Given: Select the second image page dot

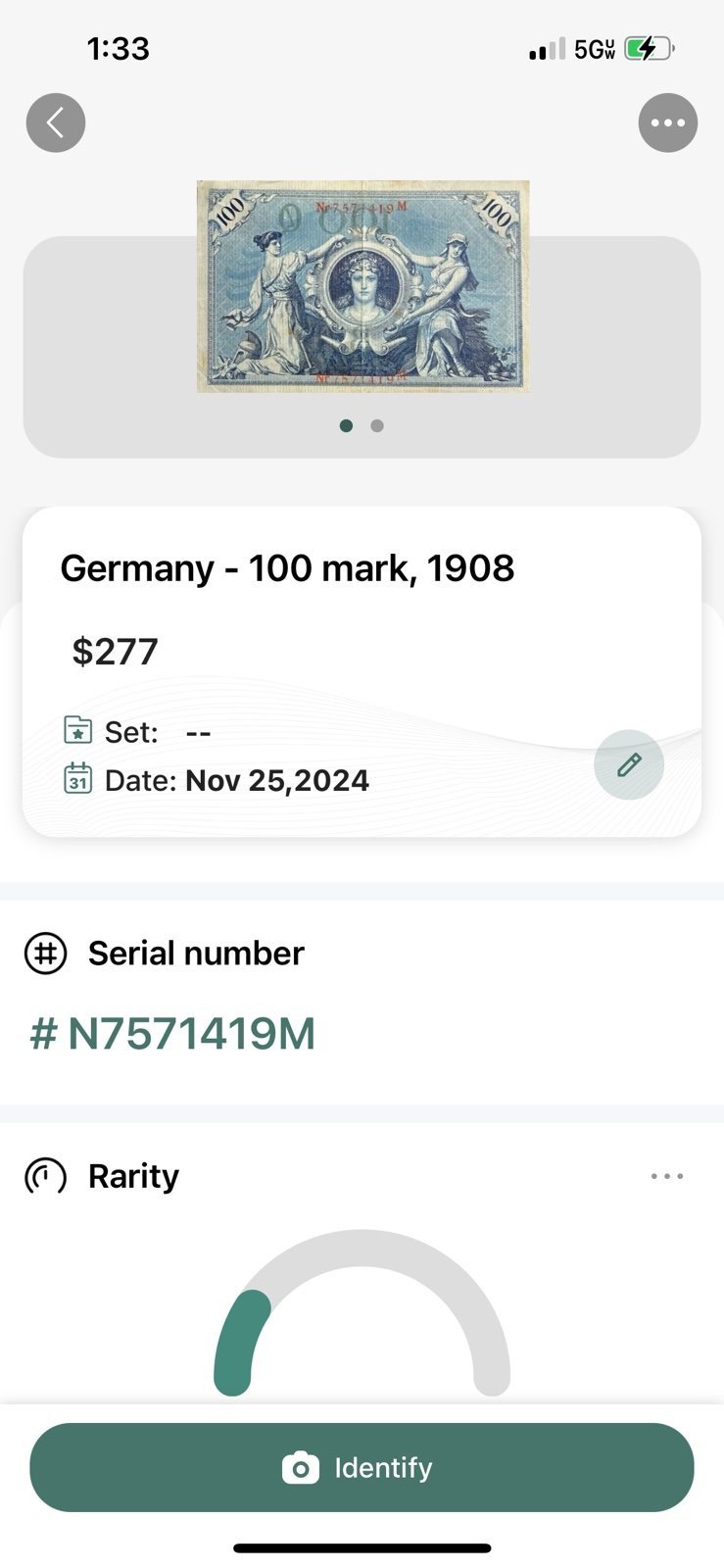Looking at the screenshot, I should click(377, 425).
